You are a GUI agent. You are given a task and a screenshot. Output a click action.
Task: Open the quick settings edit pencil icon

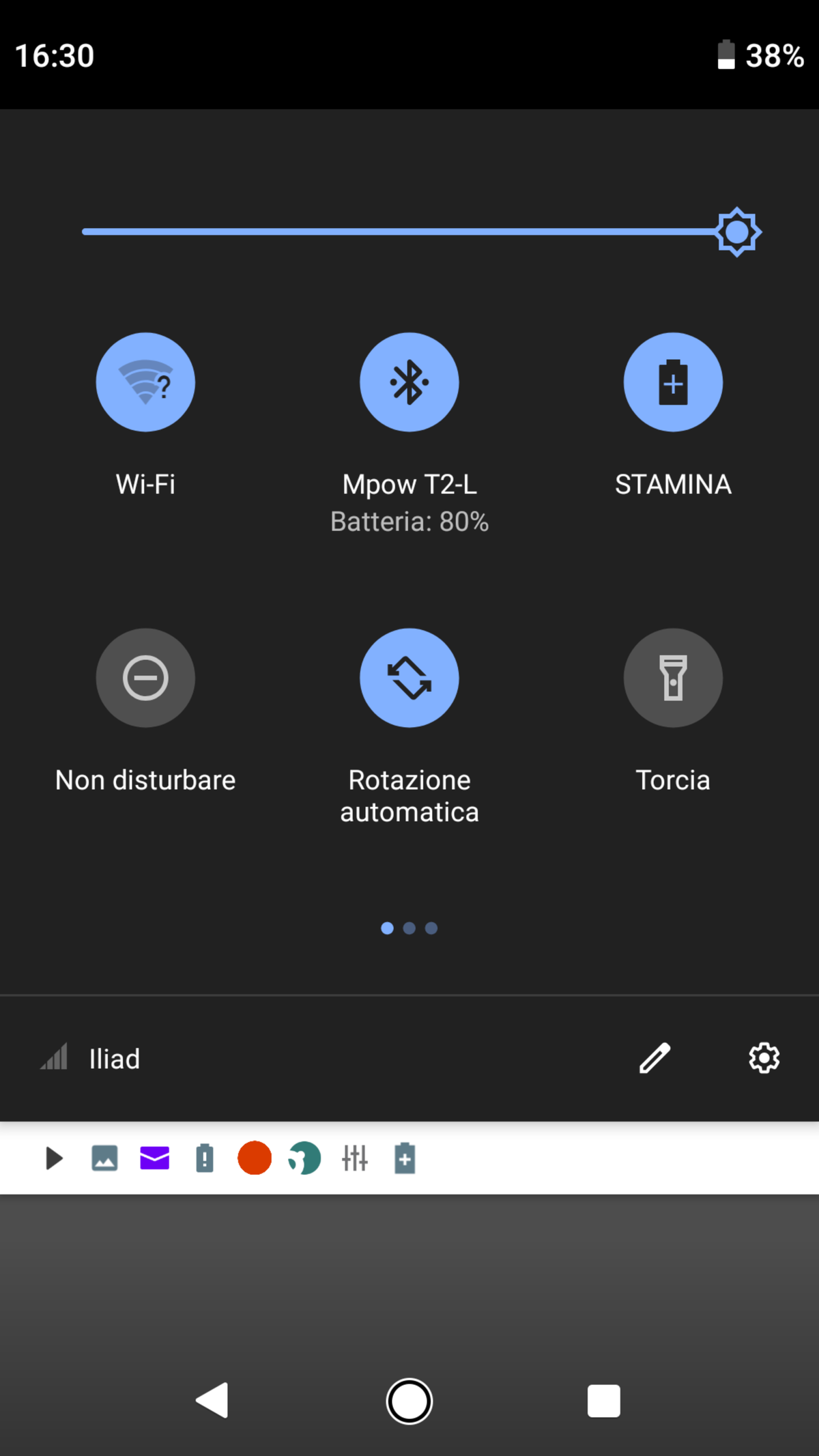point(654,1059)
